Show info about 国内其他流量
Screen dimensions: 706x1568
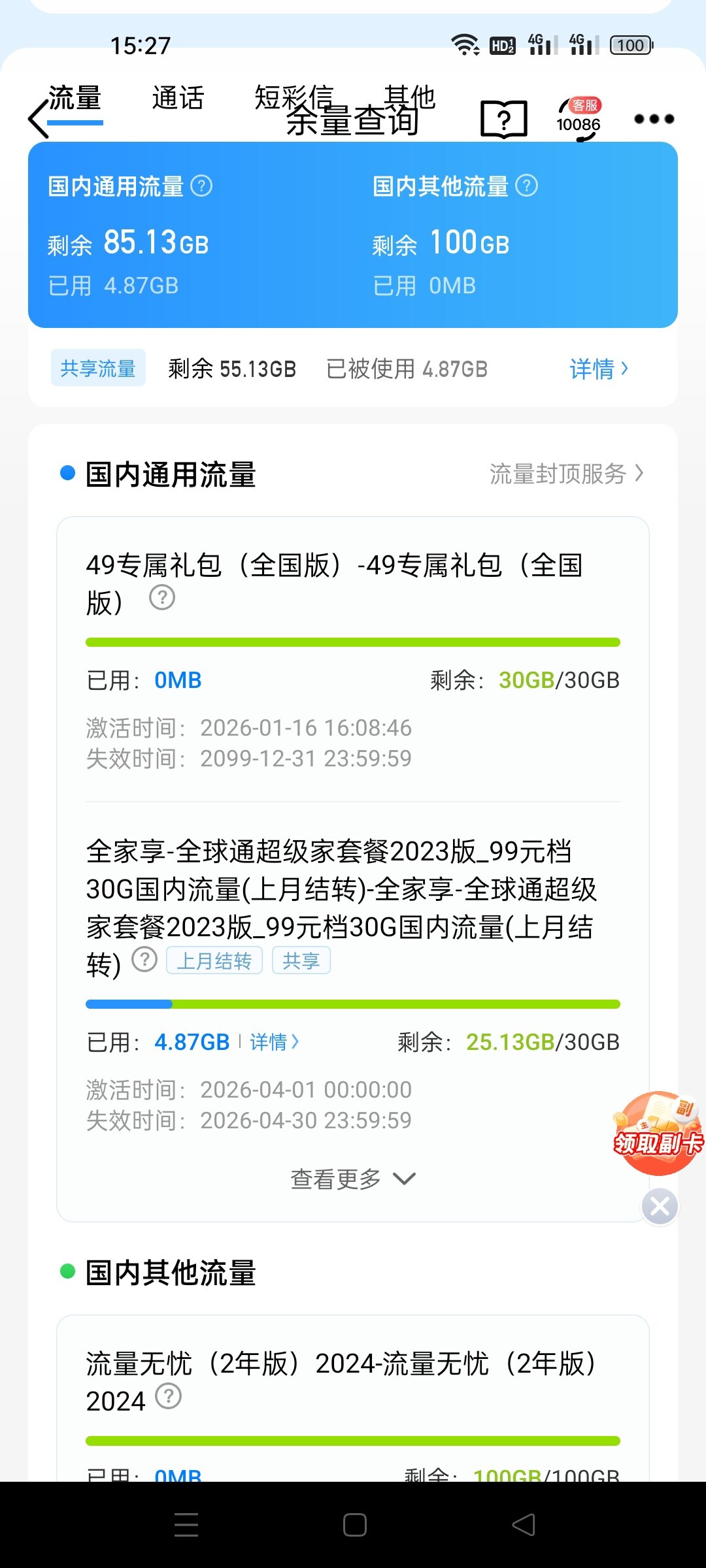pyautogui.click(x=526, y=186)
